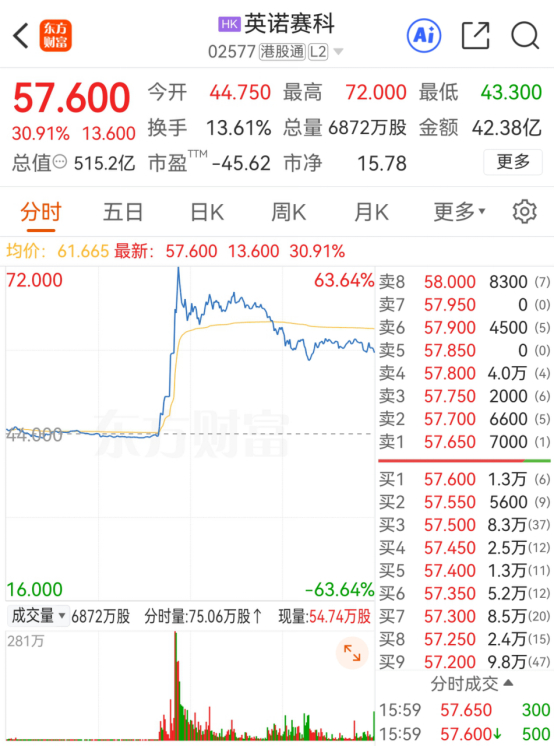Open the 成交量 indicator dropdown
This screenshot has width=554, height=746.
pos(38,616)
